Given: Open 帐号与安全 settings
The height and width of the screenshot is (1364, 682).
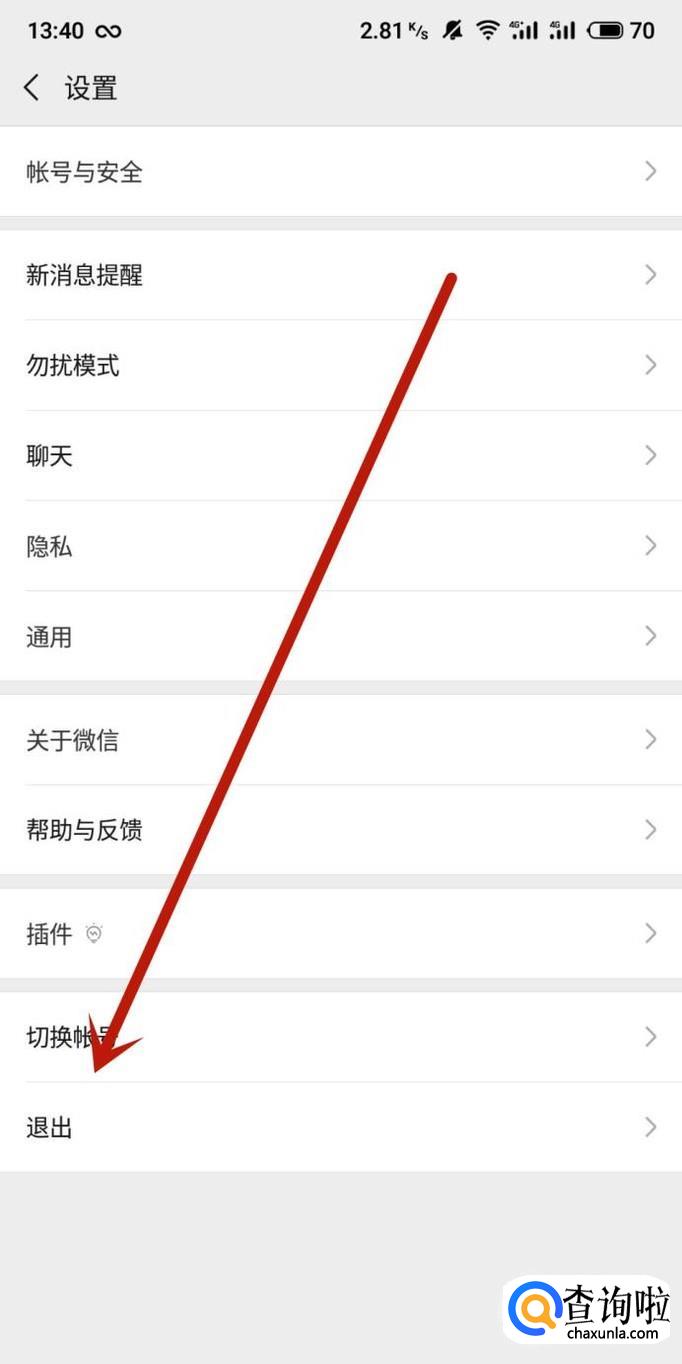Looking at the screenshot, I should pos(340,172).
